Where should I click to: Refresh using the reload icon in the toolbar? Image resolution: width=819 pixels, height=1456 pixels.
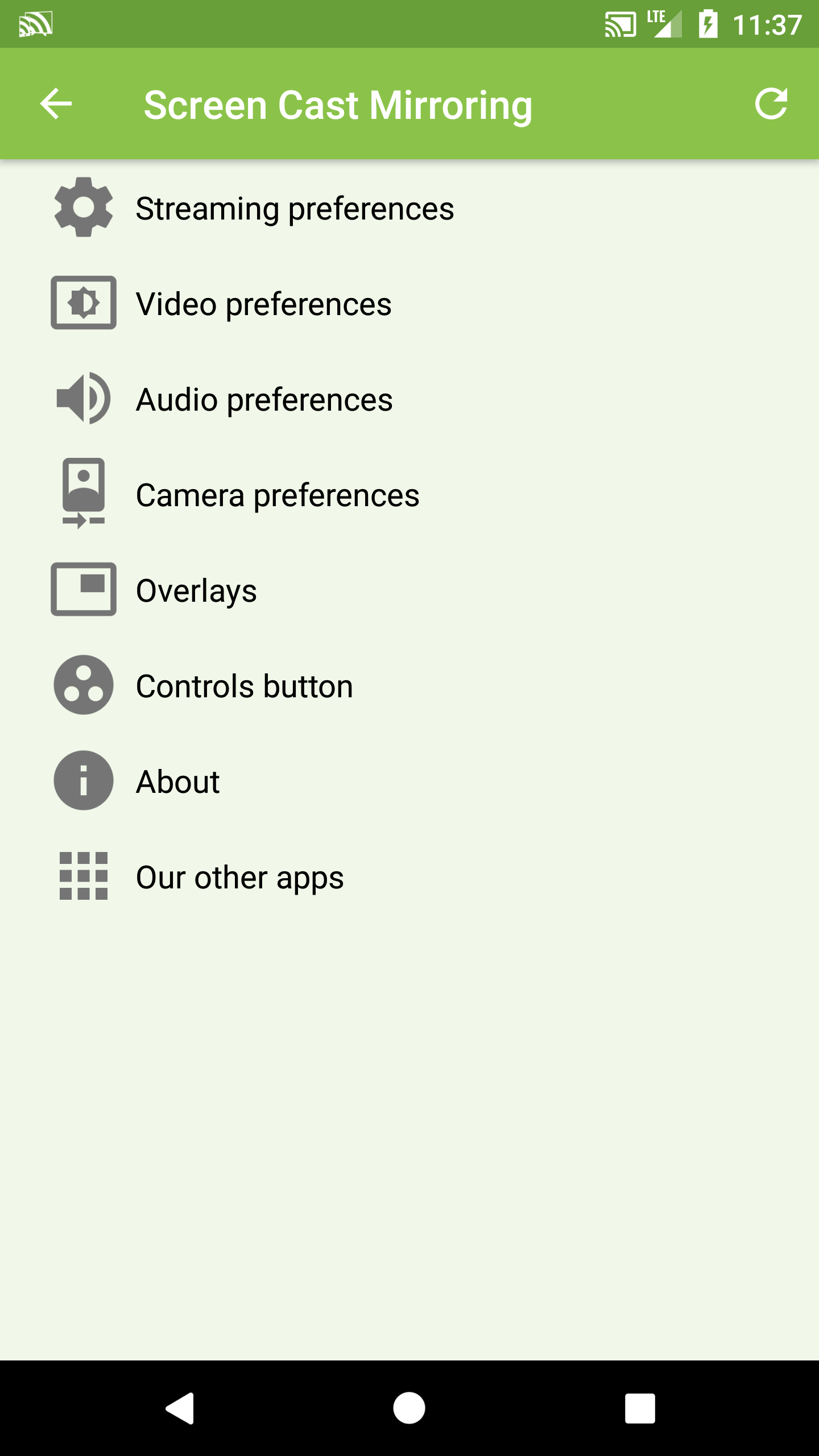tap(772, 104)
